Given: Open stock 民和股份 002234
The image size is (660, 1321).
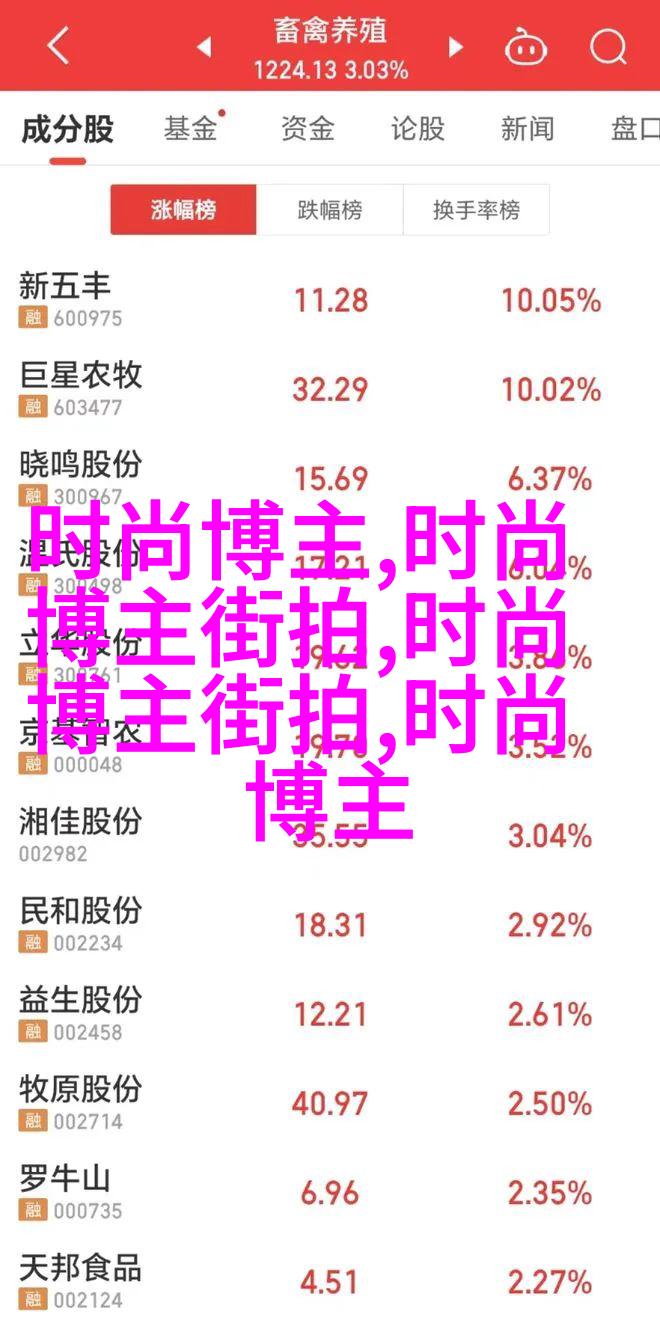Looking at the screenshot, I should (x=330, y=925).
